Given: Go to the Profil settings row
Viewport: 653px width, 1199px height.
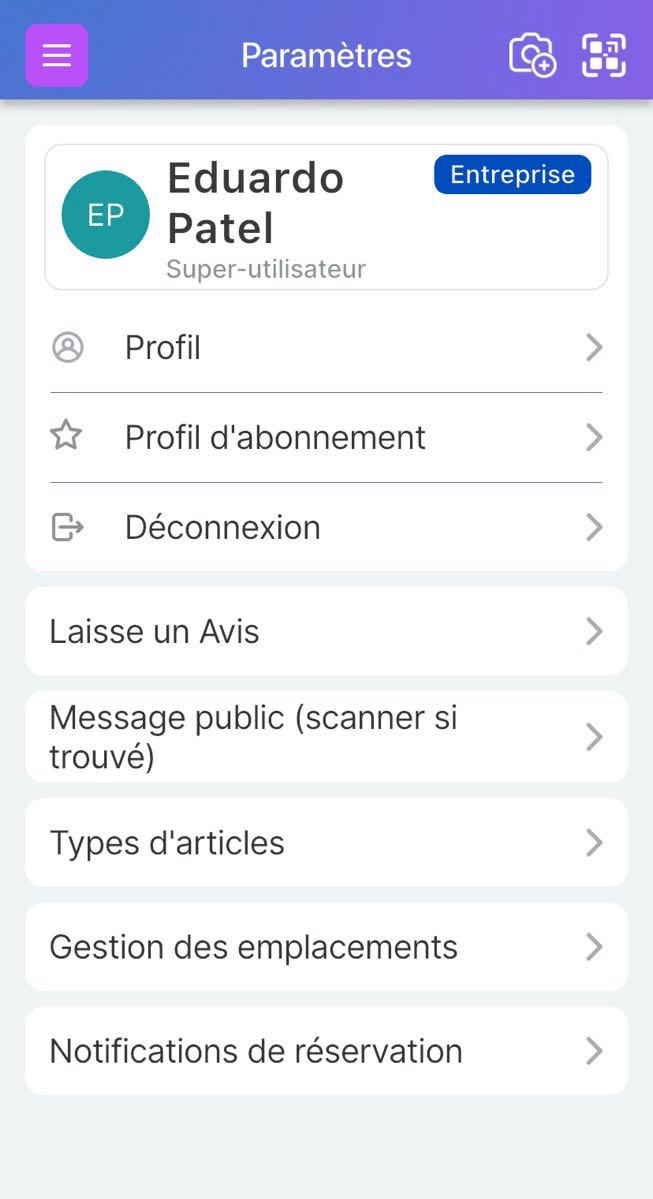Looking at the screenshot, I should [326, 348].
